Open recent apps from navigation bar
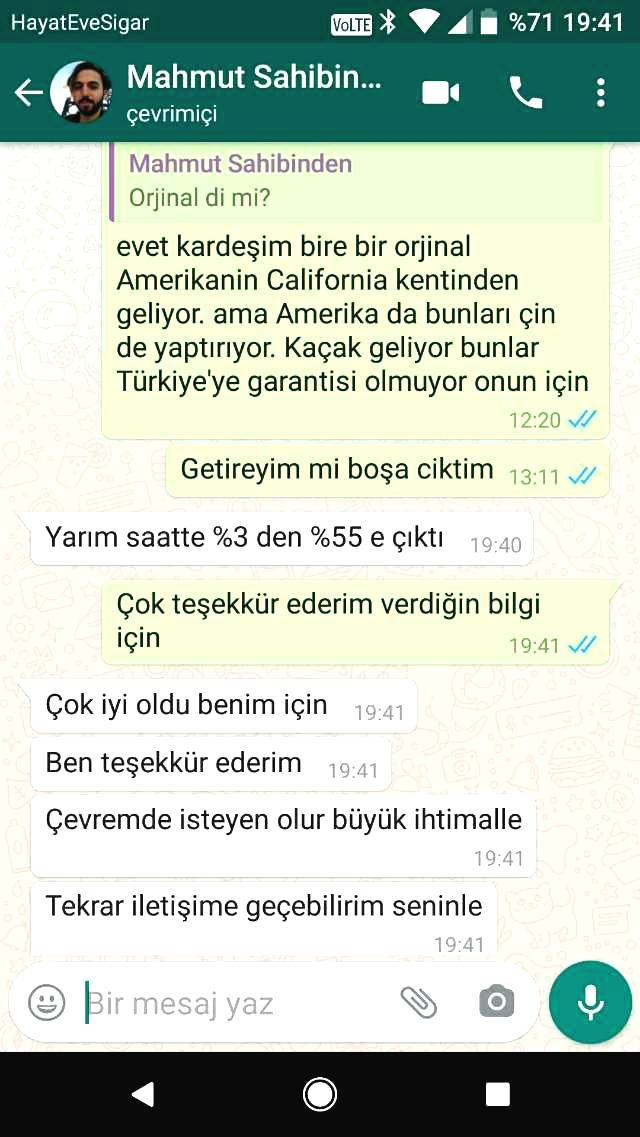640x1137 pixels. 497,1094
